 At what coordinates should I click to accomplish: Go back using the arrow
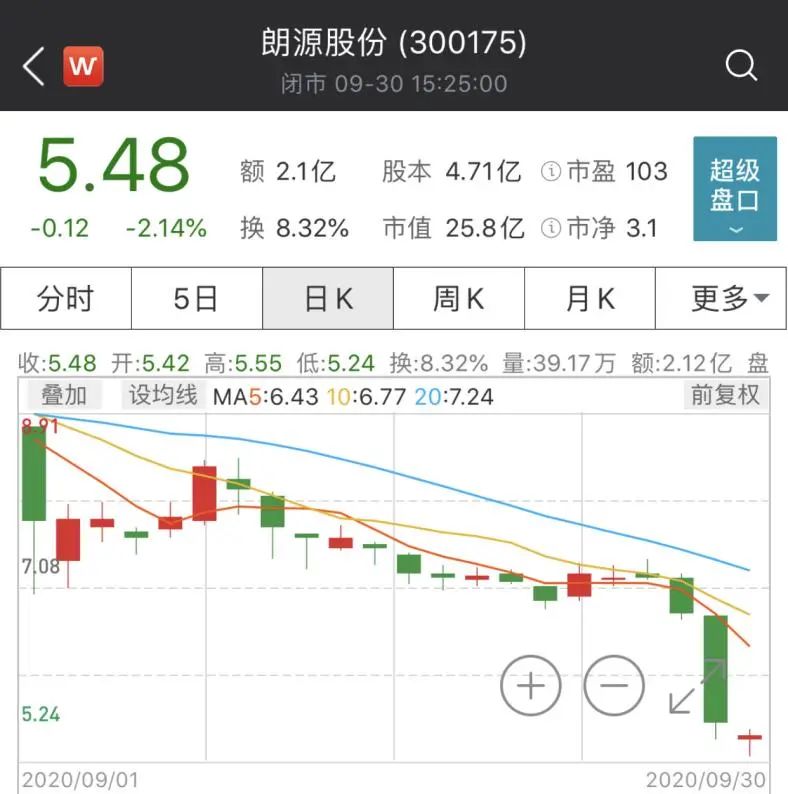tap(34, 67)
